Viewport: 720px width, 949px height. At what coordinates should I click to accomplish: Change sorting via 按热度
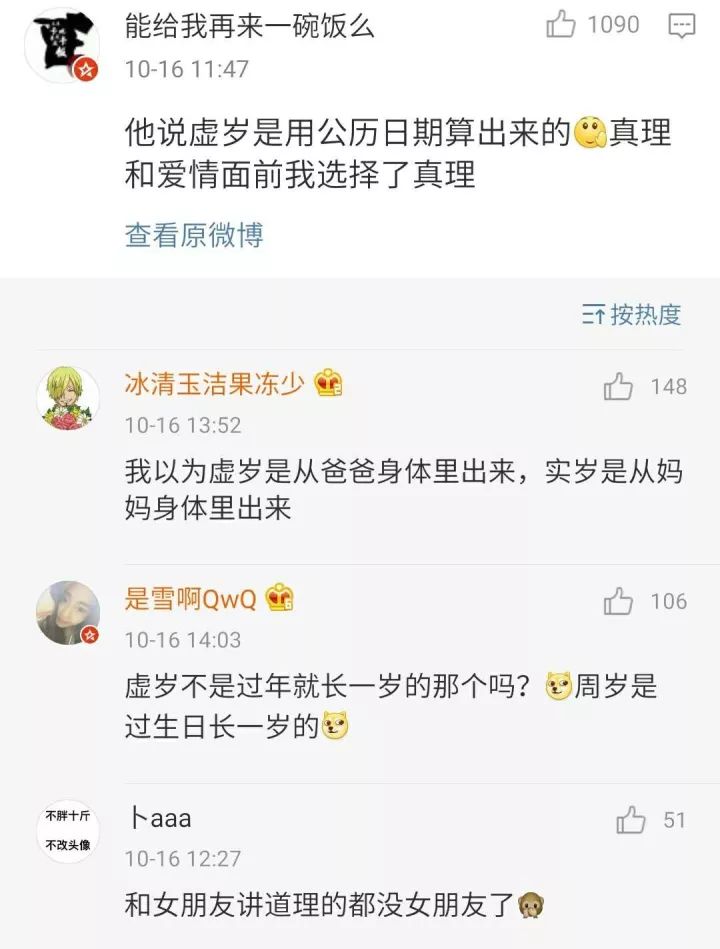pyautogui.click(x=632, y=314)
